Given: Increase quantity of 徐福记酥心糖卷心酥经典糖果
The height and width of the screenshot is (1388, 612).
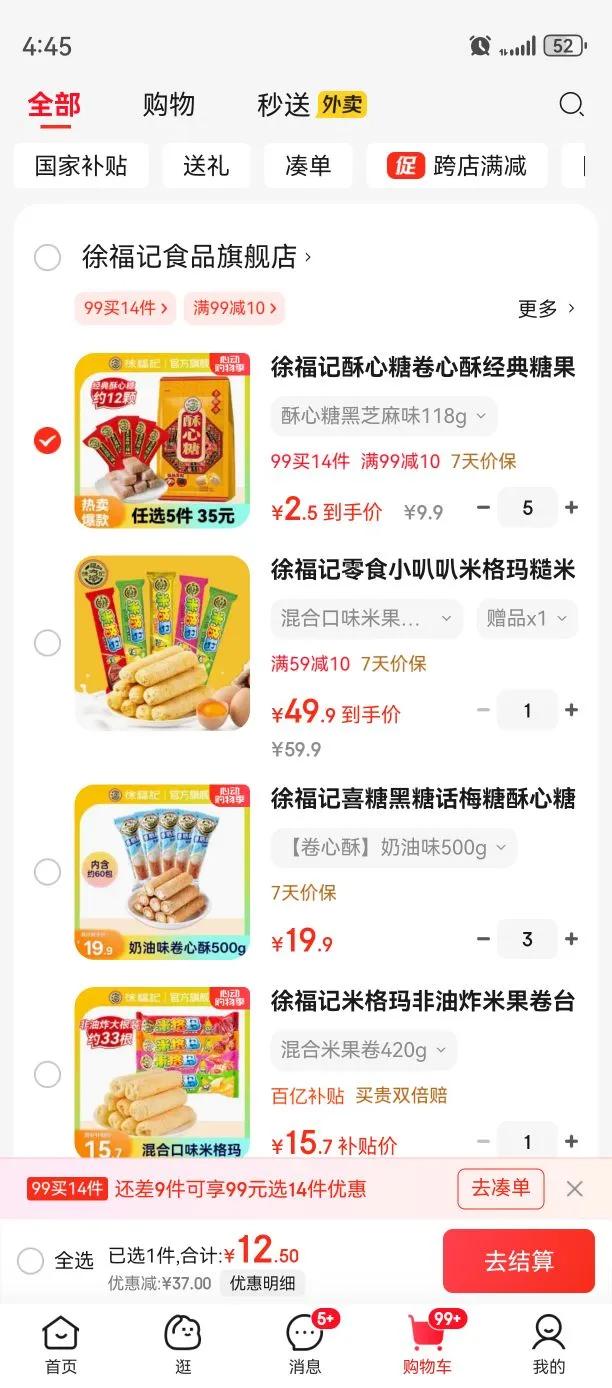Looking at the screenshot, I should click(571, 508).
